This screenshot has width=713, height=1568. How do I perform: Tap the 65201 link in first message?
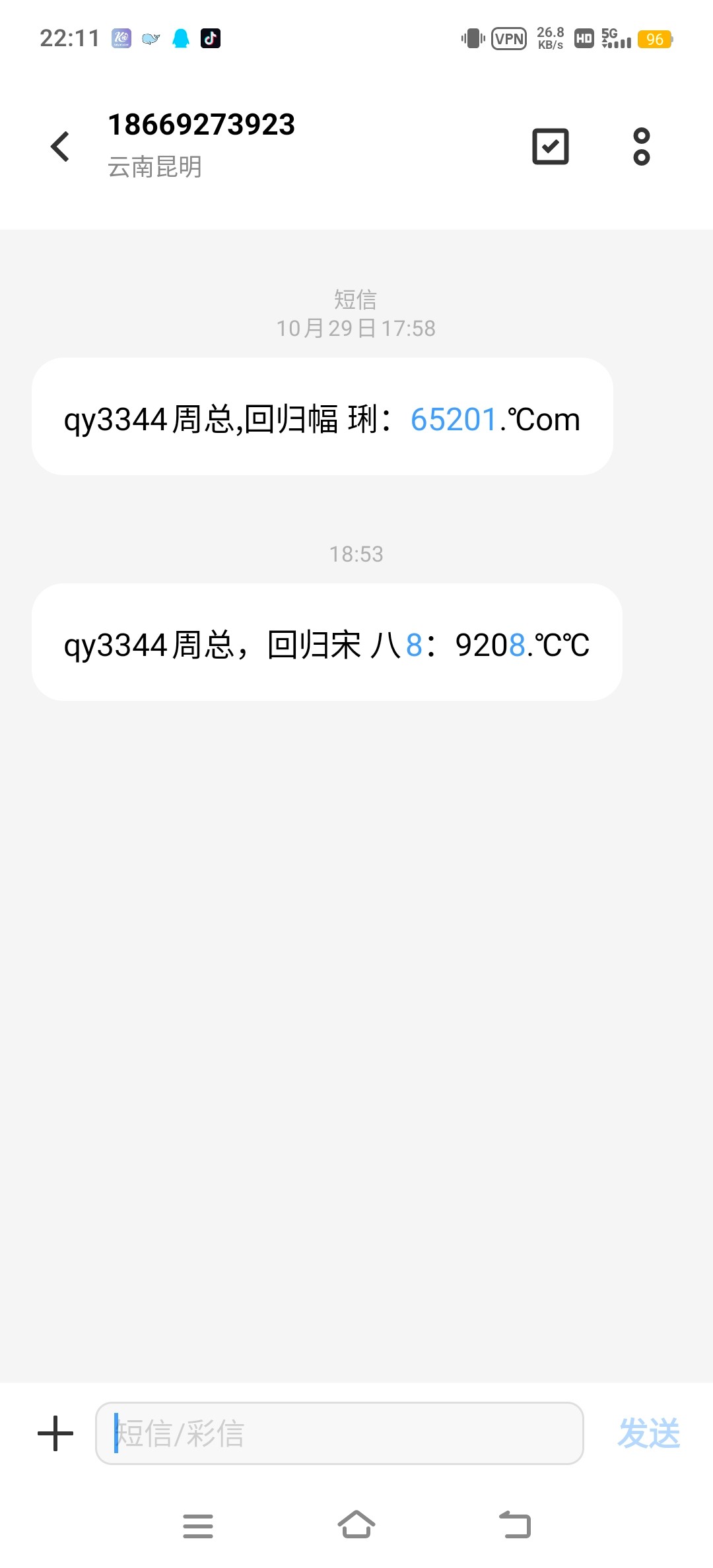[x=453, y=419]
